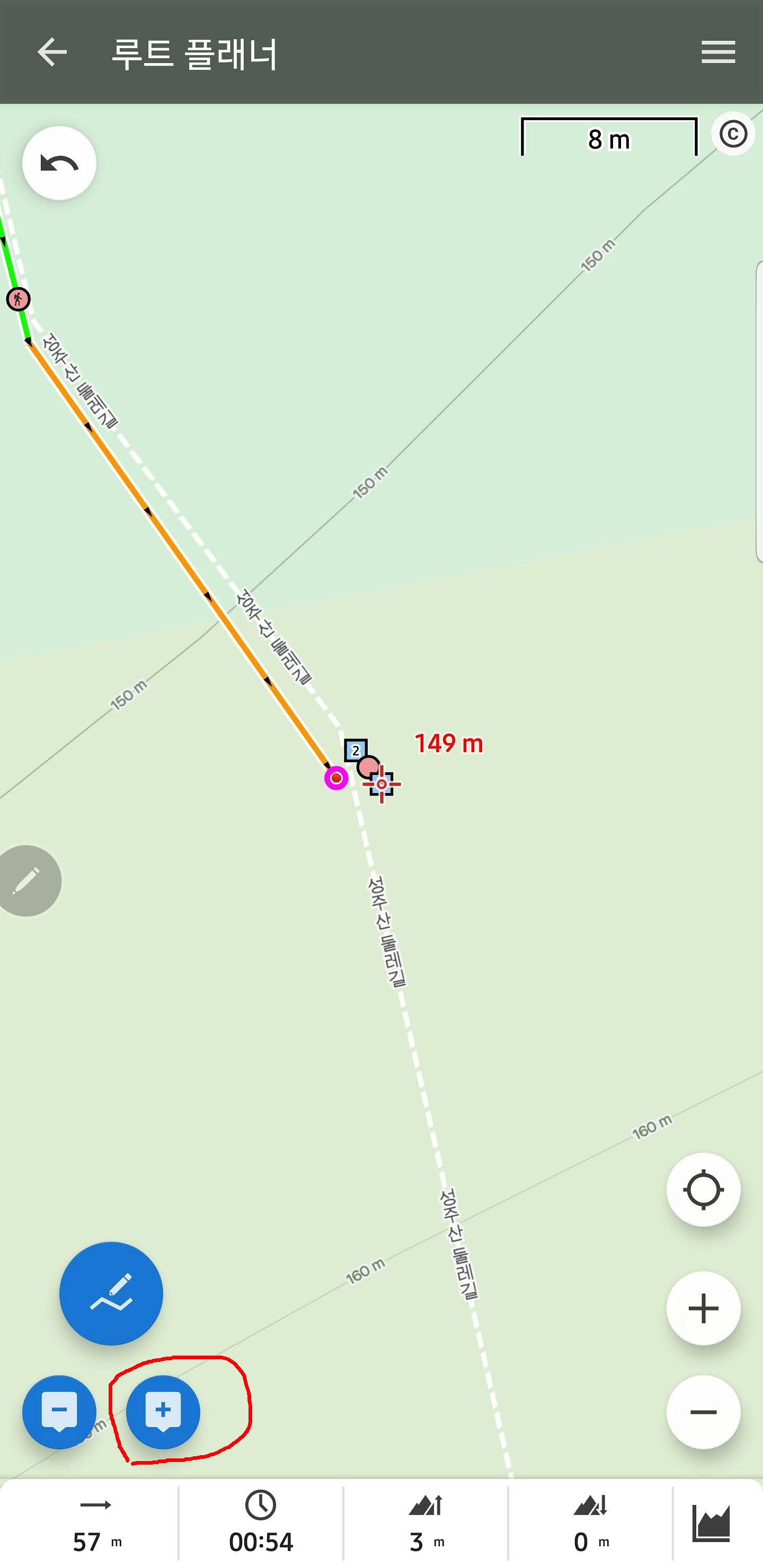Open map copyright information
Screen dimensions: 763x1568
pos(733,133)
